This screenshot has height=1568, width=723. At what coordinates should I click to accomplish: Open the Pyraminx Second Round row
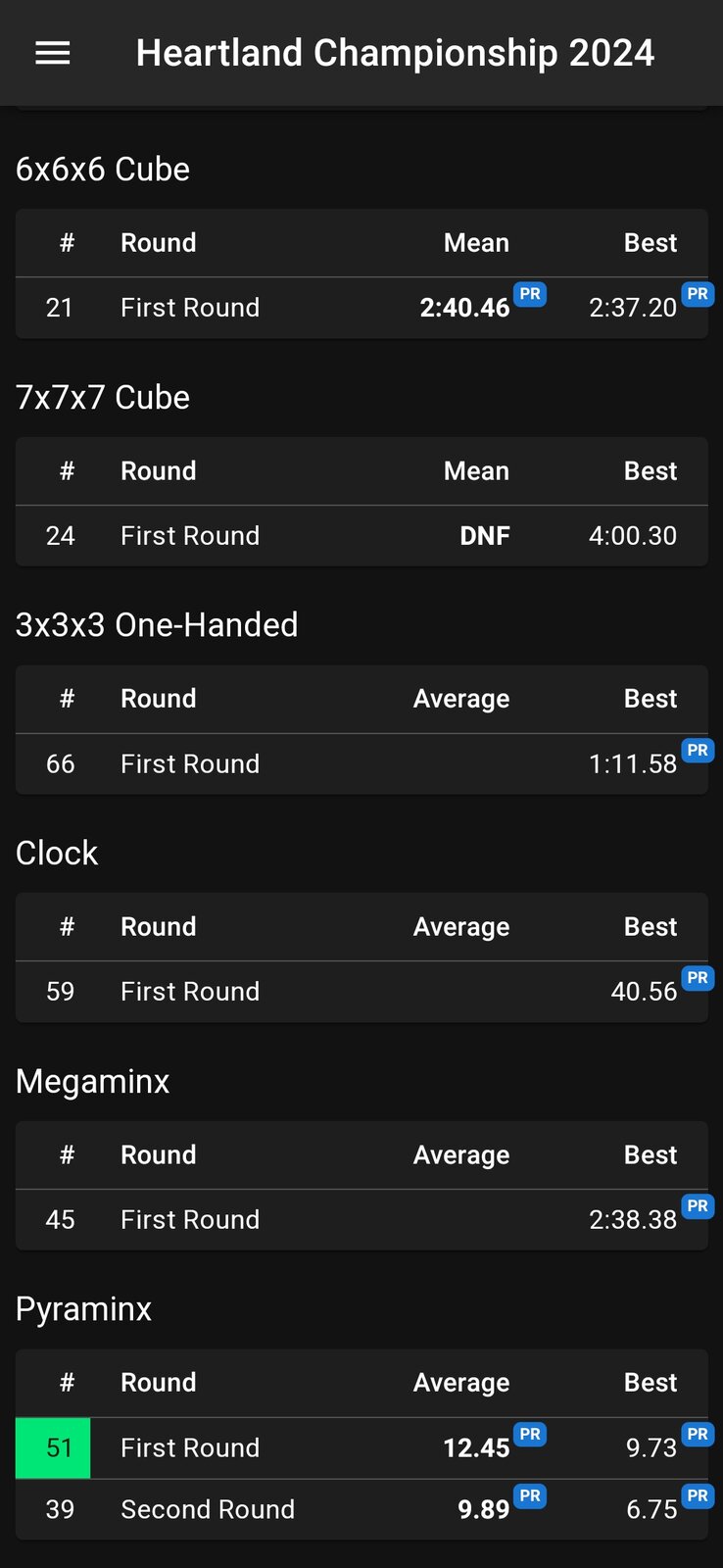(x=361, y=1509)
